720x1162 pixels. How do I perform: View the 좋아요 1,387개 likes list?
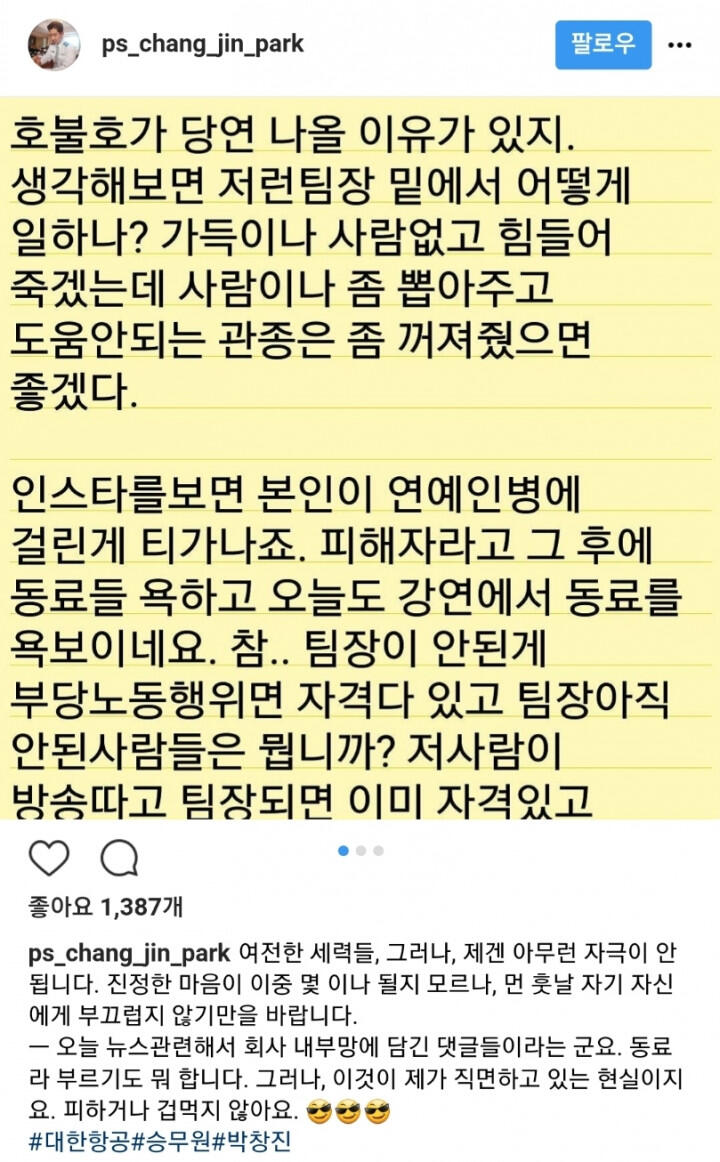pos(105,906)
